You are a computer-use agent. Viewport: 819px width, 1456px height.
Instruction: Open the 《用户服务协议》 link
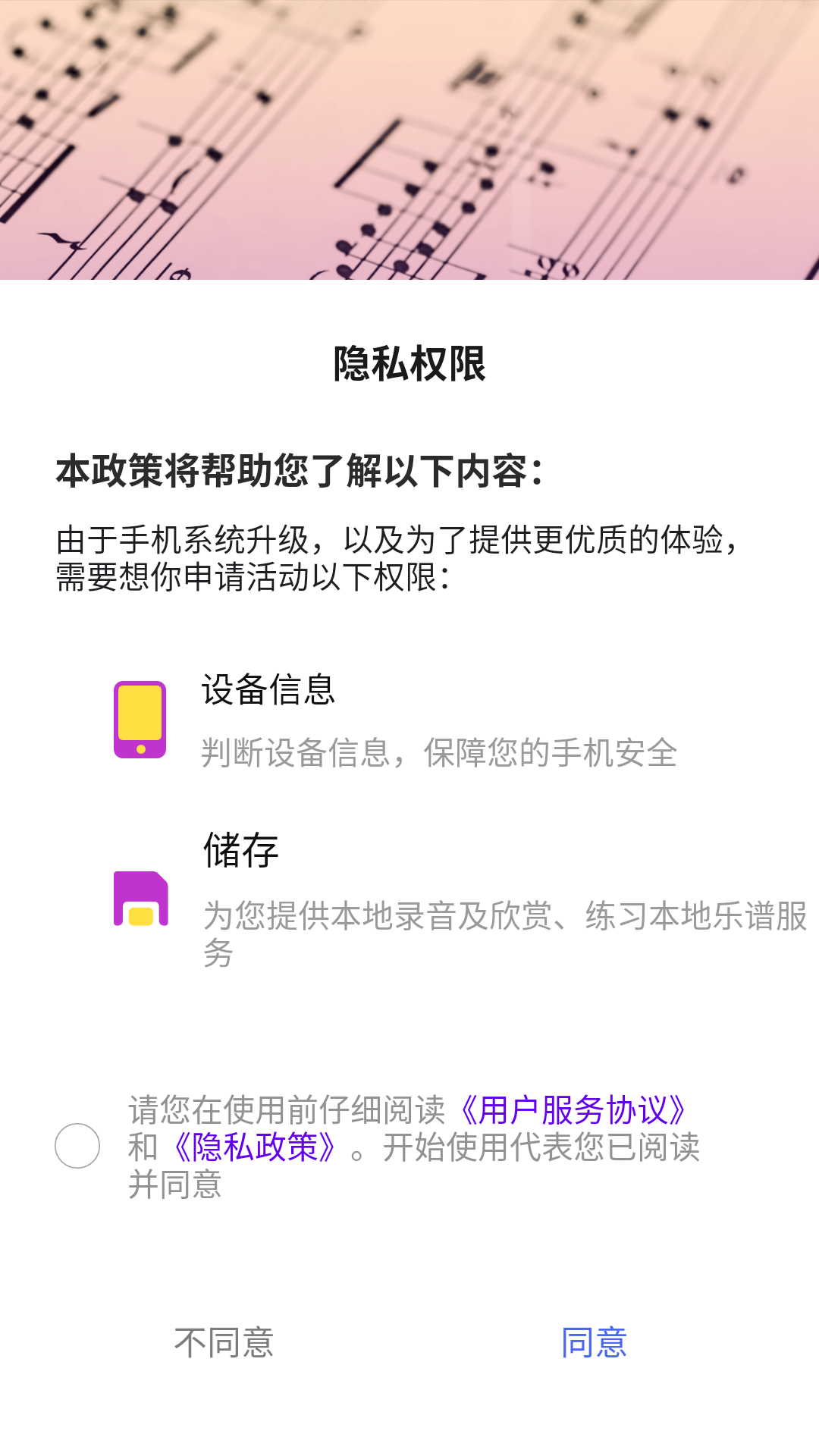(574, 1110)
